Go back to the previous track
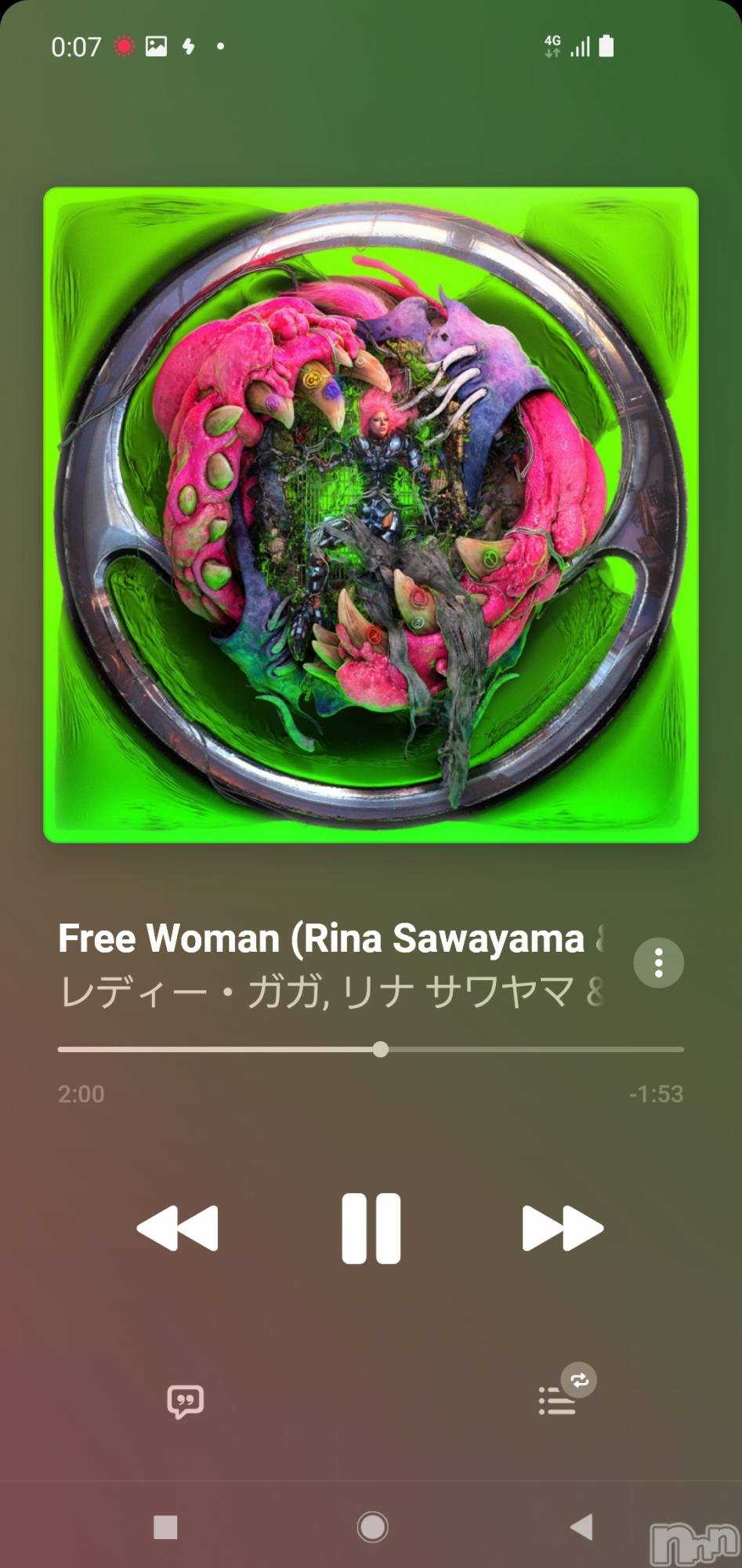742x1568 pixels. pos(178,1229)
